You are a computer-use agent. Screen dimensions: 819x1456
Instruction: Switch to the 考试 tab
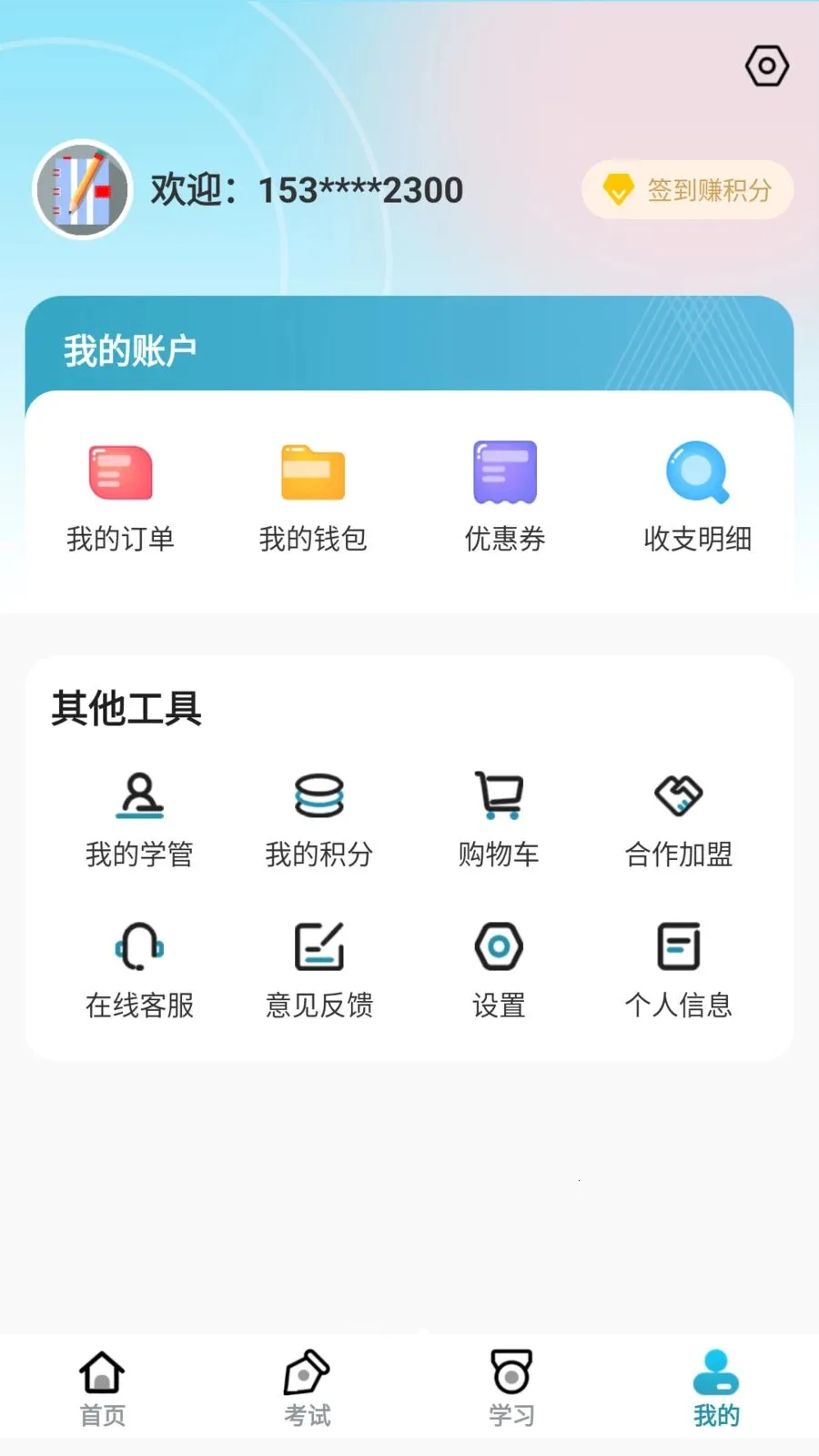[x=307, y=1389]
